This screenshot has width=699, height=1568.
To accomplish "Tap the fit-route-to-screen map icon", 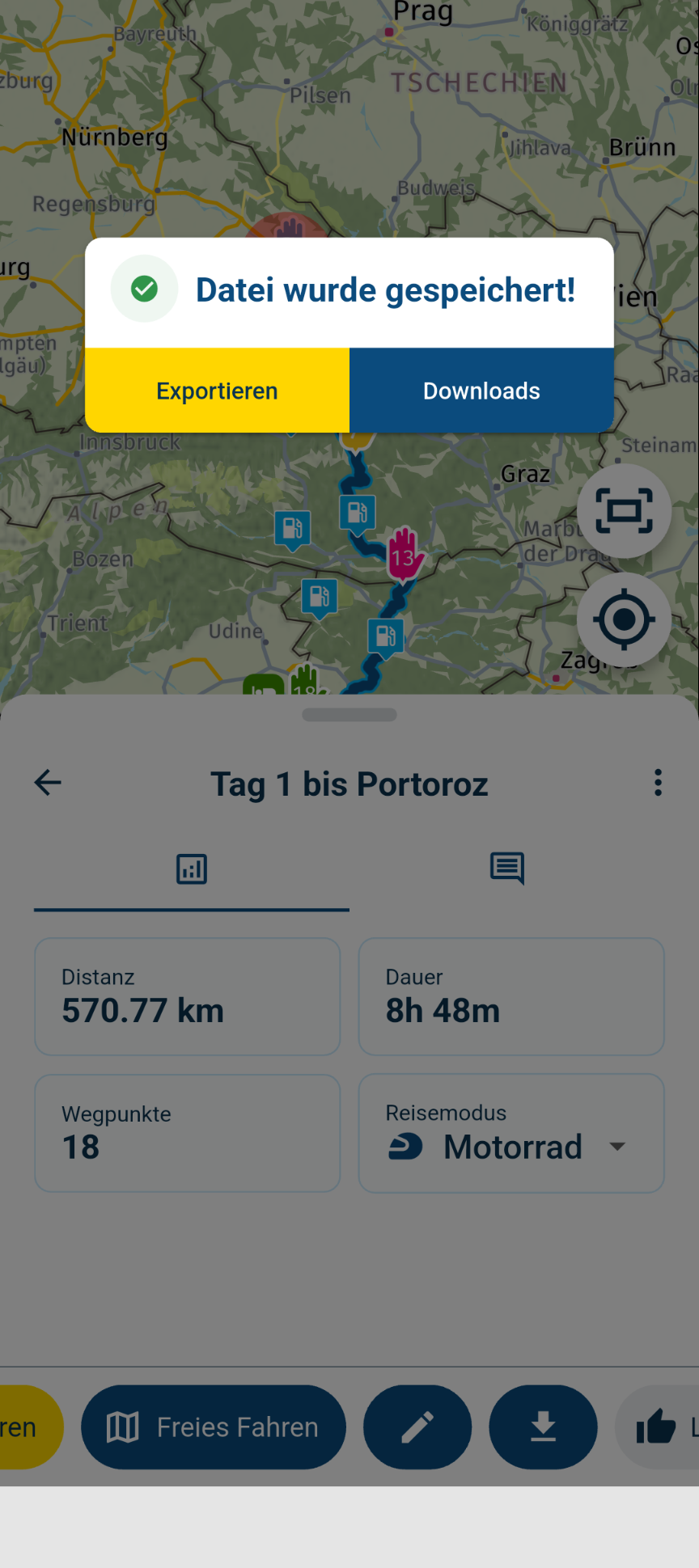I will coord(624,511).
